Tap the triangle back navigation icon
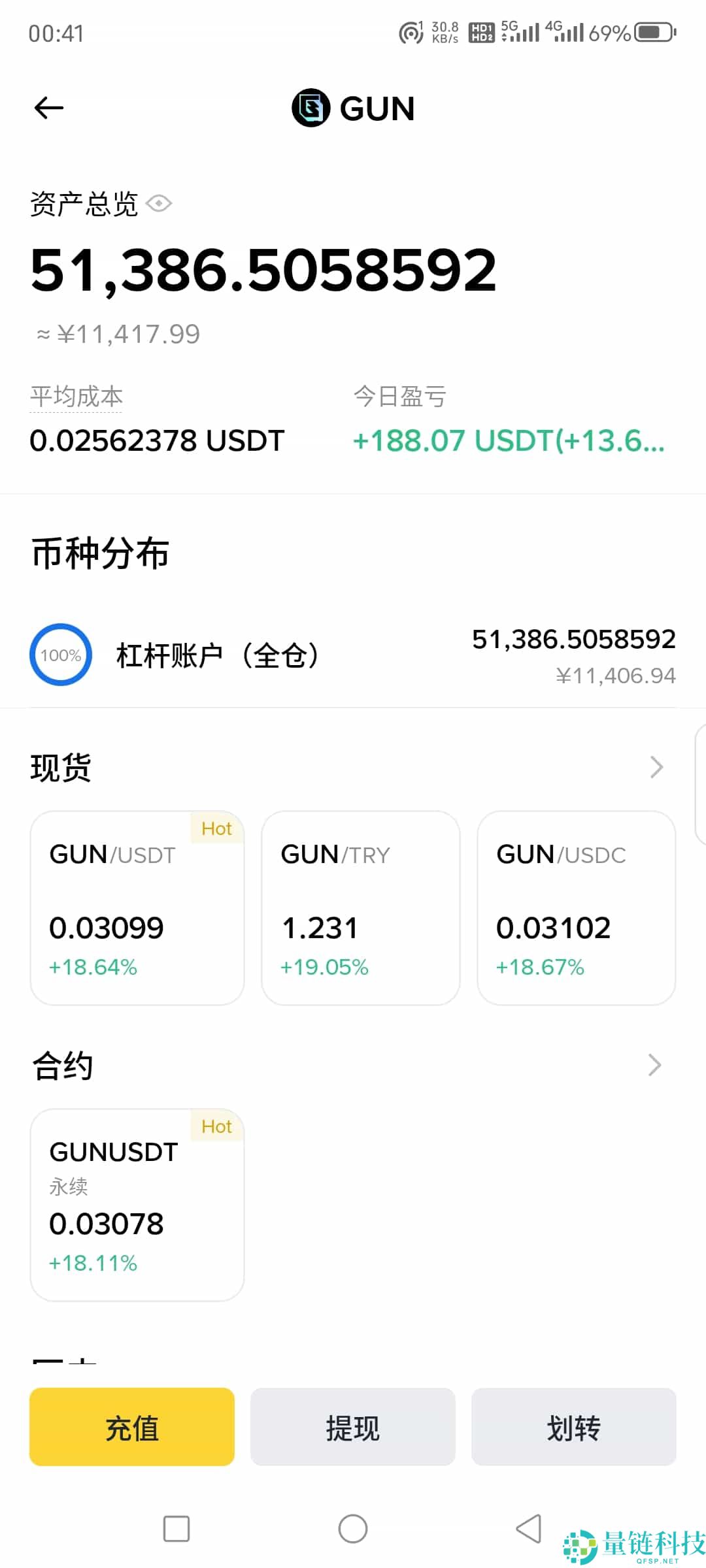The width and height of the screenshot is (706, 1568). (528, 1529)
